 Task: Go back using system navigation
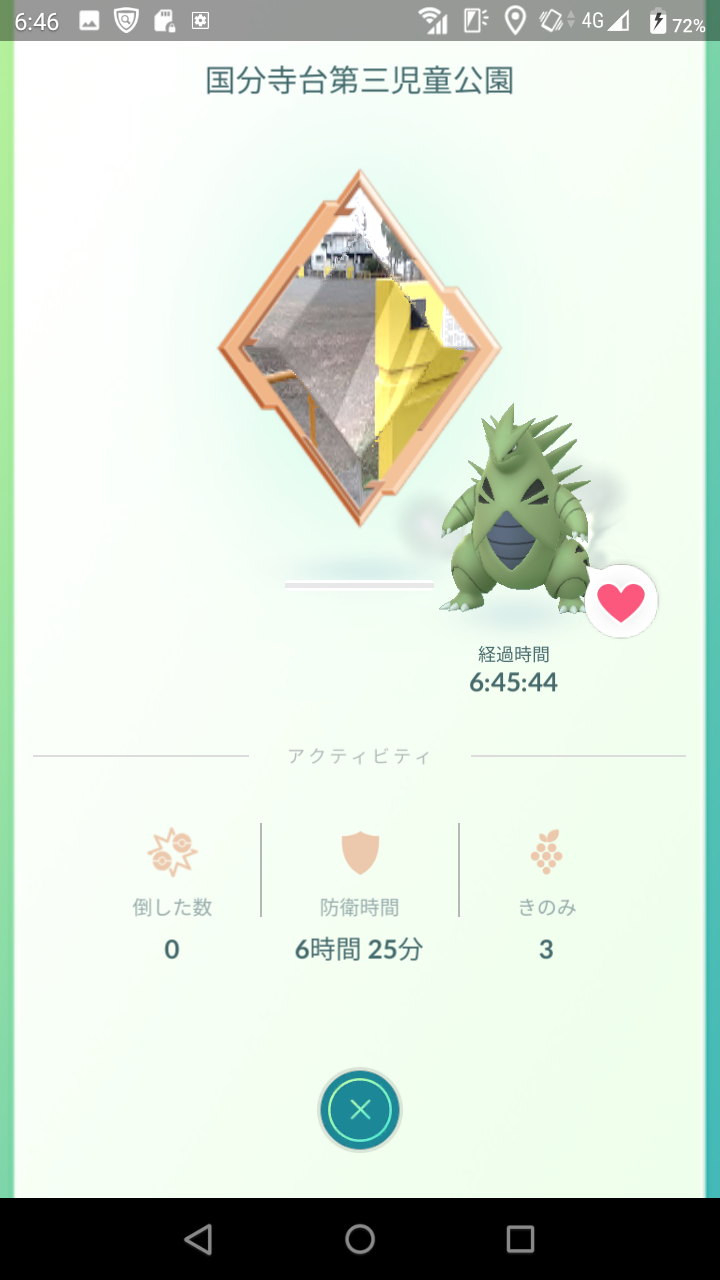tap(199, 1239)
